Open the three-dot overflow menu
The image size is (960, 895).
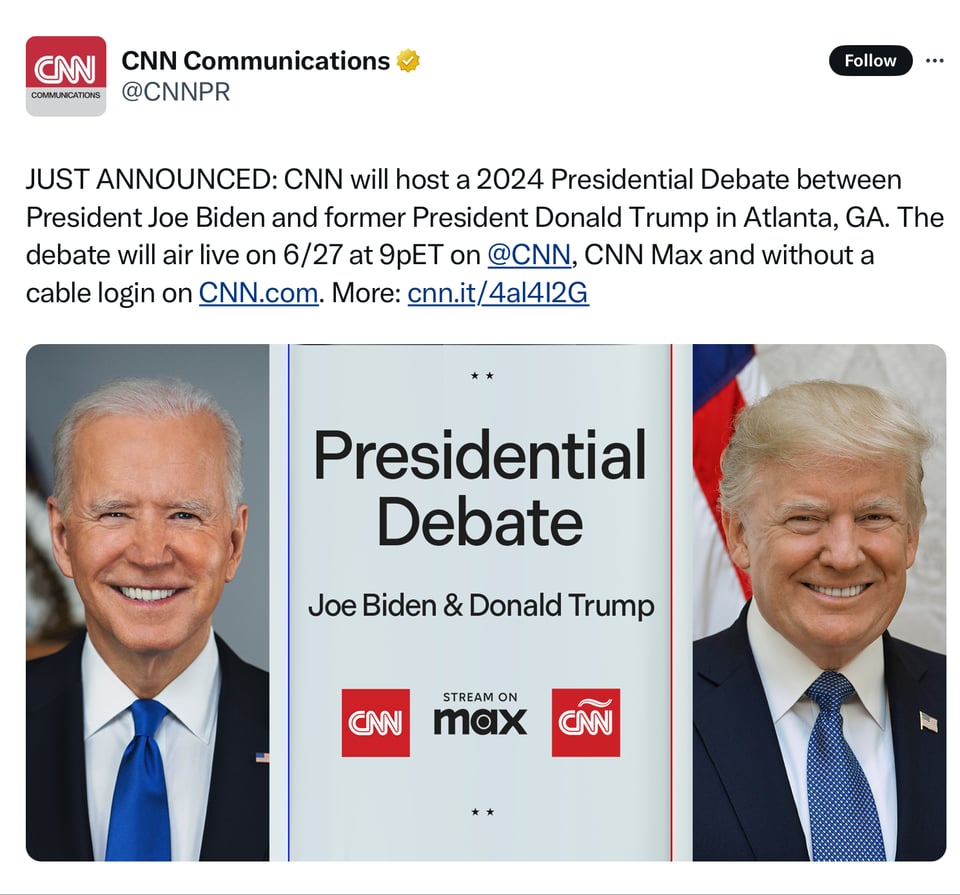pos(935,61)
